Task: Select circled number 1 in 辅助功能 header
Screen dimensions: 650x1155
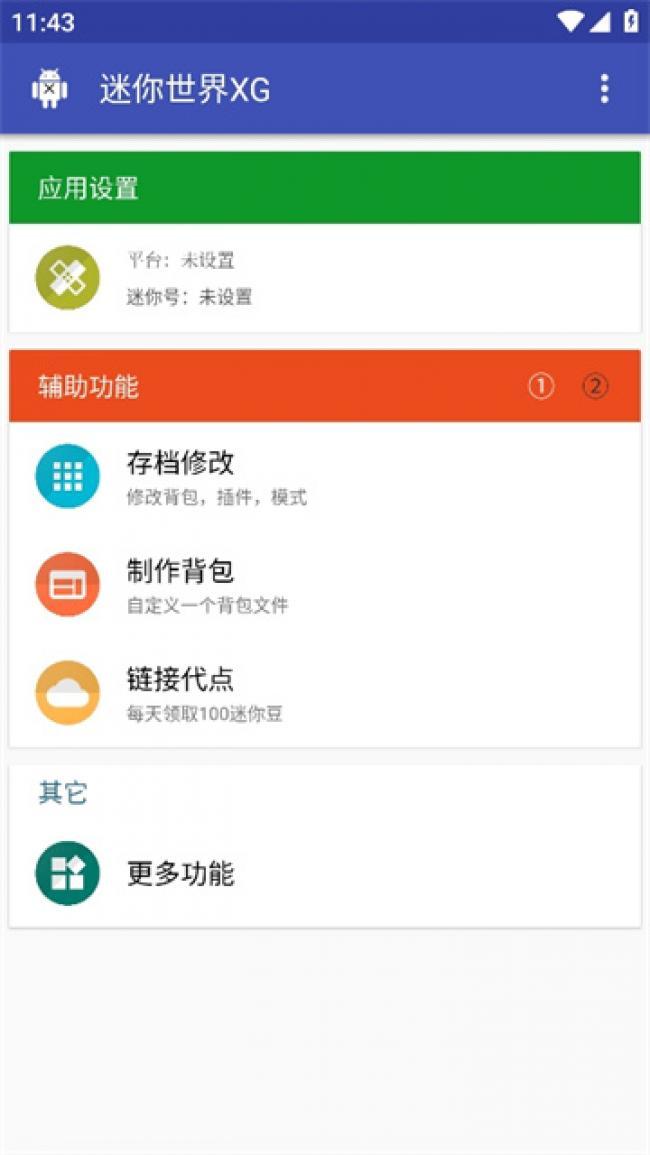Action: click(x=541, y=386)
